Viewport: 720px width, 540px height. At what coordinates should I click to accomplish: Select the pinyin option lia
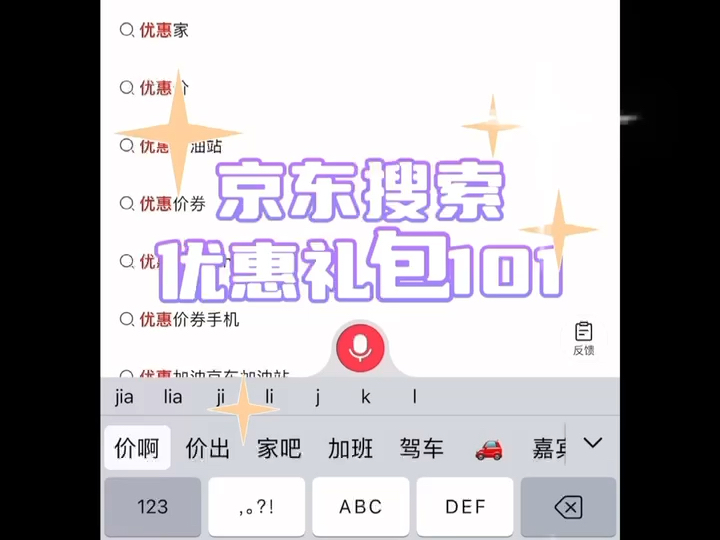(173, 397)
